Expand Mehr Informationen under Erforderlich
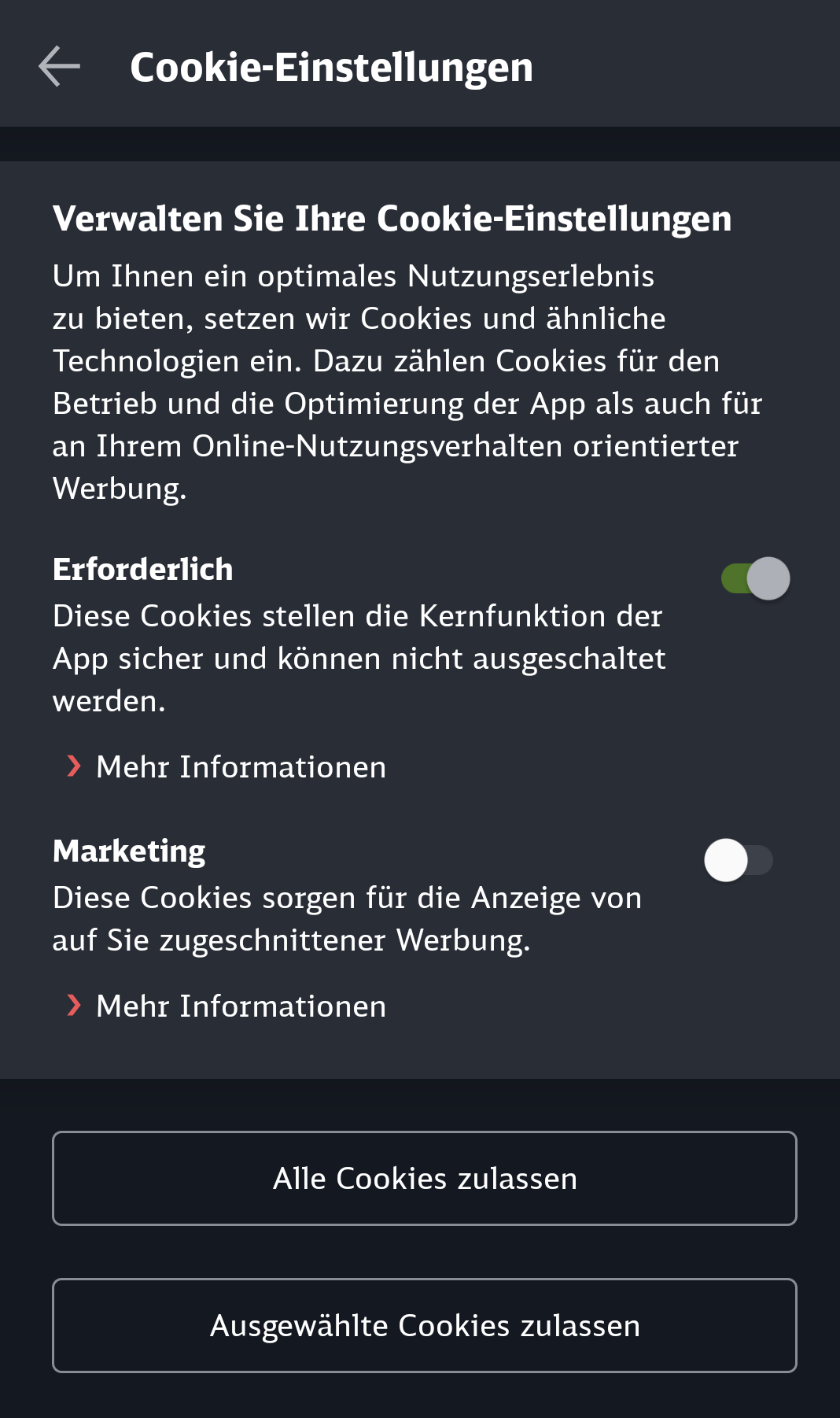Viewport: 840px width, 1418px height. coord(227,766)
